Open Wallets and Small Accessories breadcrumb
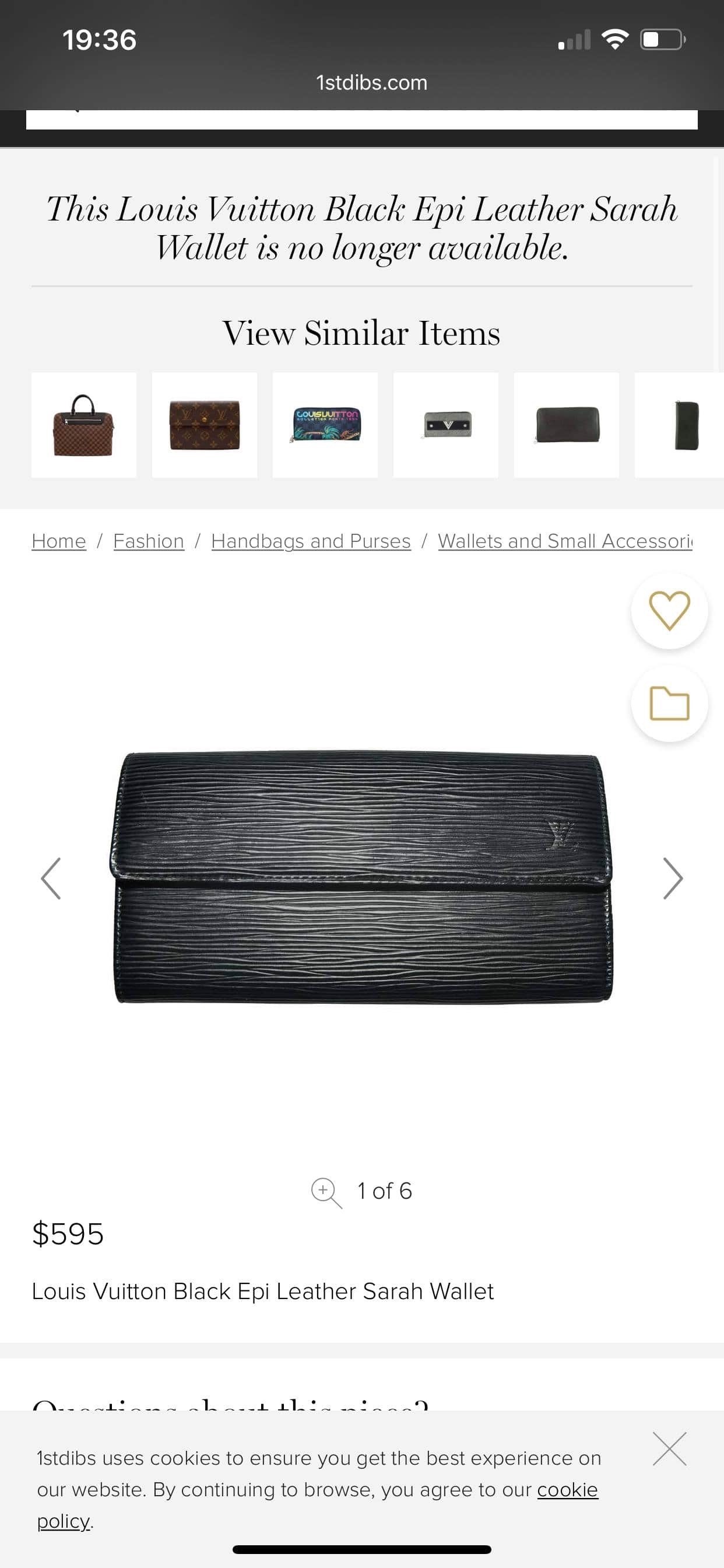The width and height of the screenshot is (724, 1568). pyautogui.click(x=565, y=541)
